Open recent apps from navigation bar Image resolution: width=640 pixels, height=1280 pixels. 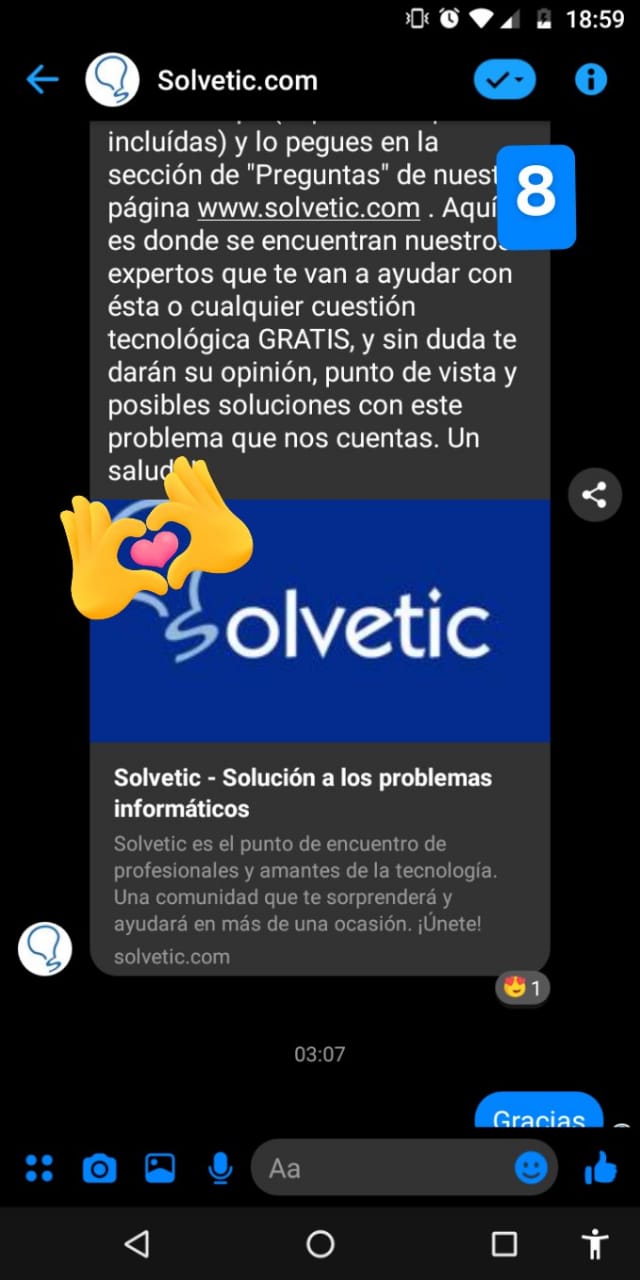pos(504,1243)
